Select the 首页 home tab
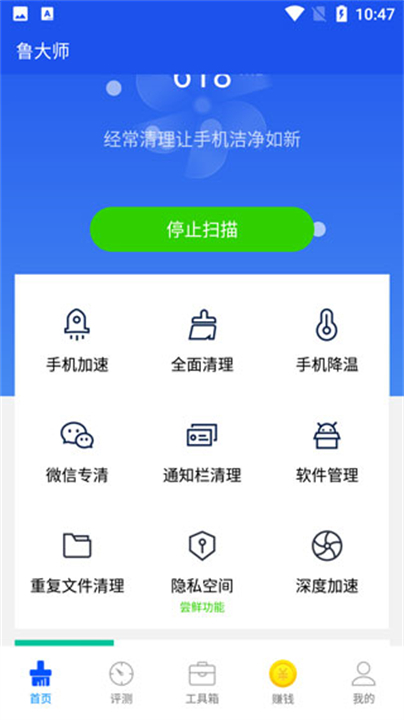Image resolution: width=404 pixels, height=720 pixels. (x=40, y=683)
